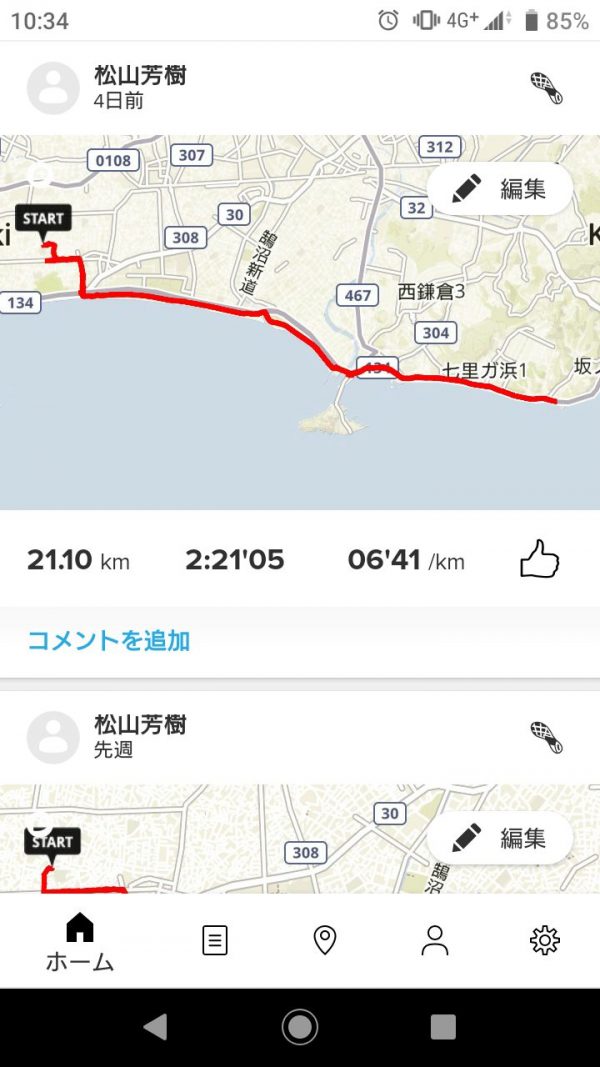This screenshot has height=1067, width=600.
Task: Like the 21.10 km run with thumbs-up
Action: pos(539,559)
